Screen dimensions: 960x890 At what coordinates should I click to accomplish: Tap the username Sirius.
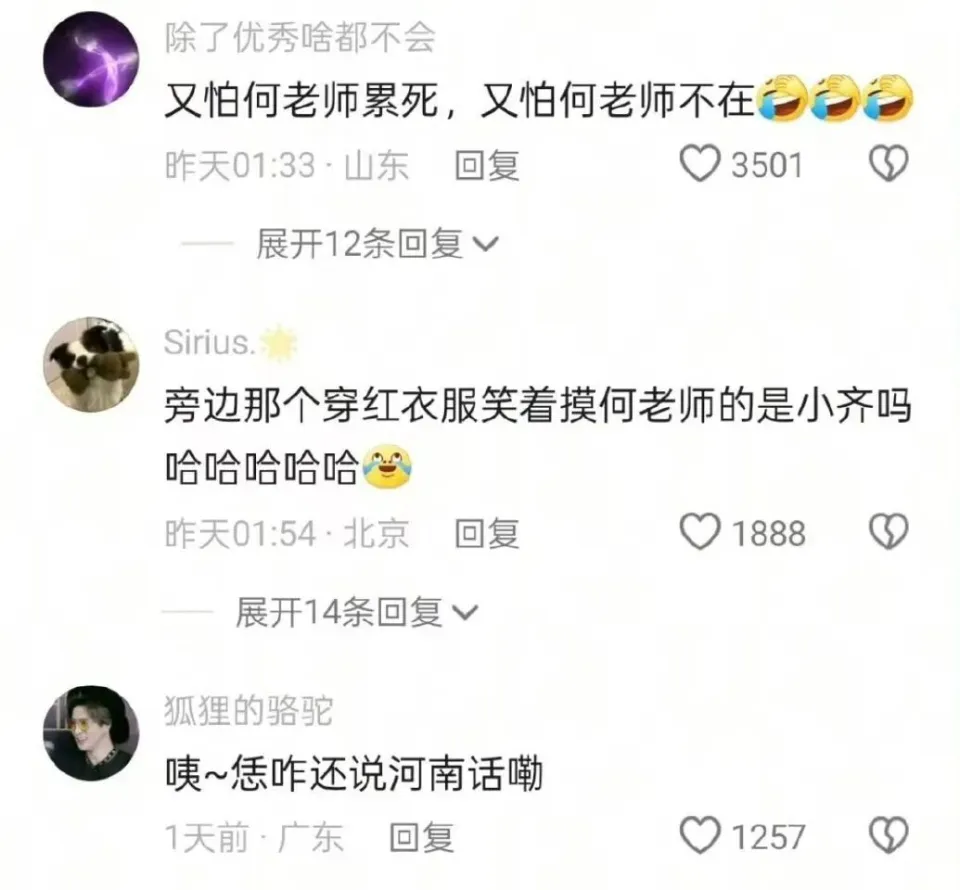pyautogui.click(x=207, y=343)
